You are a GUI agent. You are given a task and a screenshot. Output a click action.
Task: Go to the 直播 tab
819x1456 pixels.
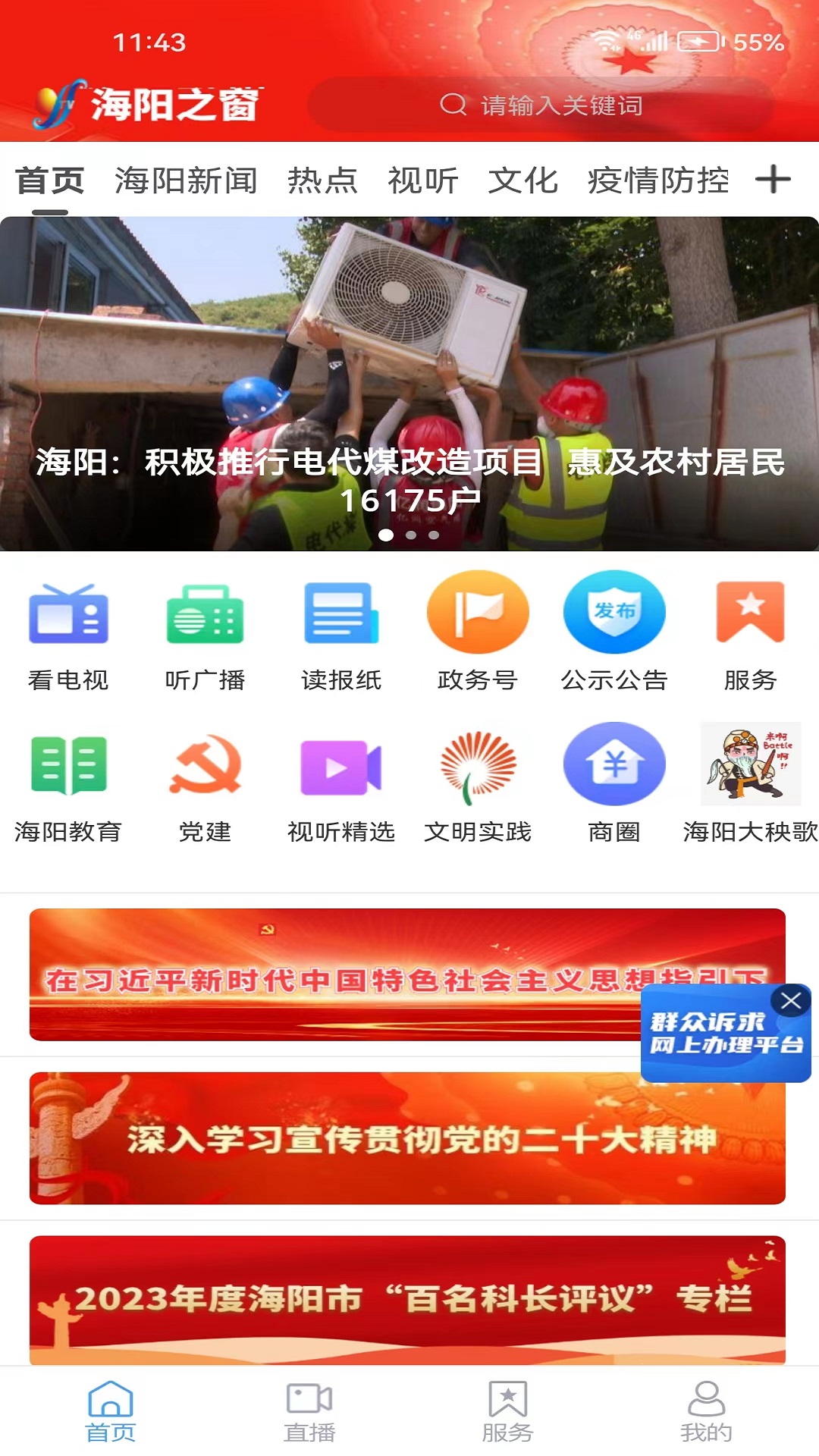click(x=309, y=1411)
